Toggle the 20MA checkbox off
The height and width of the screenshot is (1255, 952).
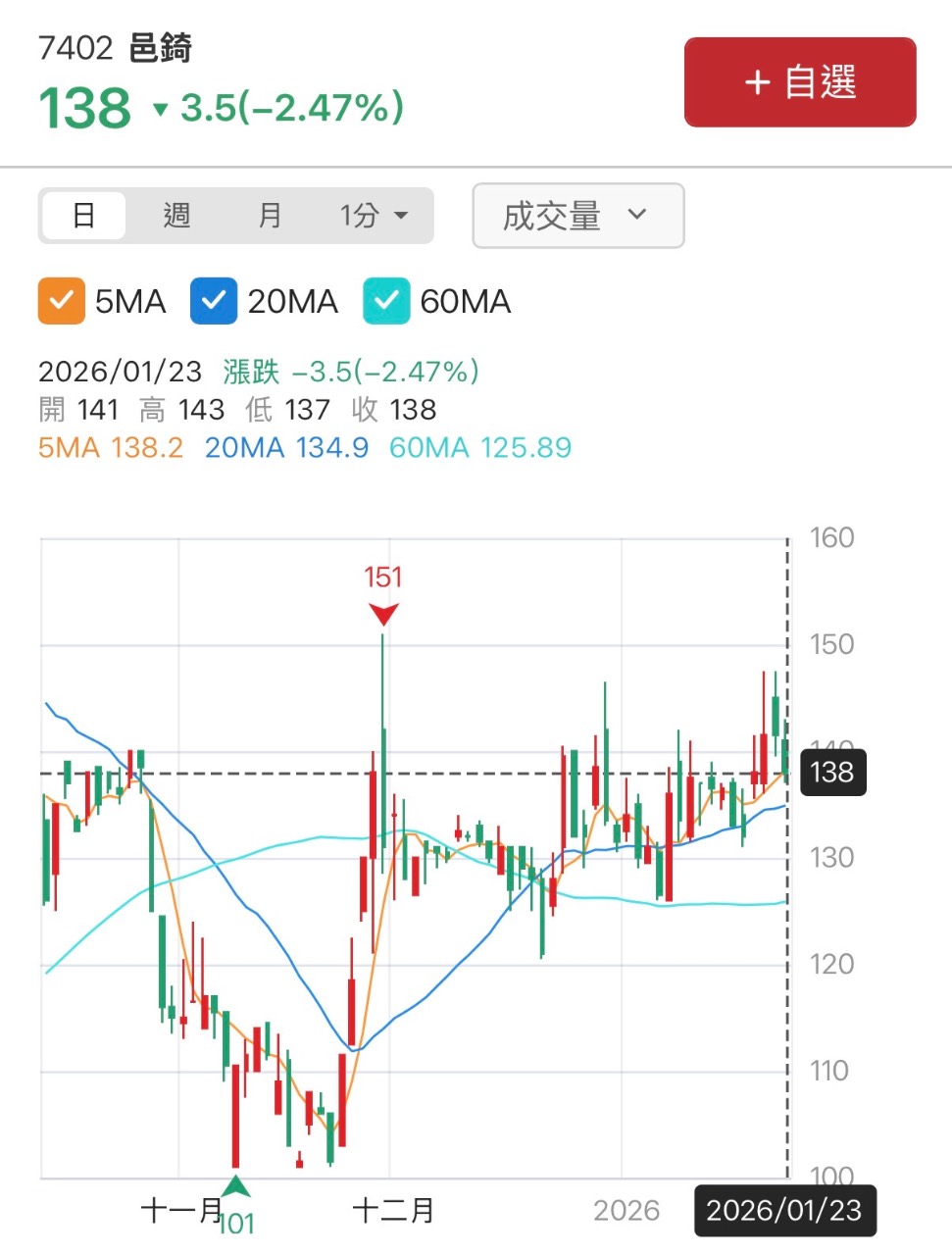pos(214,301)
